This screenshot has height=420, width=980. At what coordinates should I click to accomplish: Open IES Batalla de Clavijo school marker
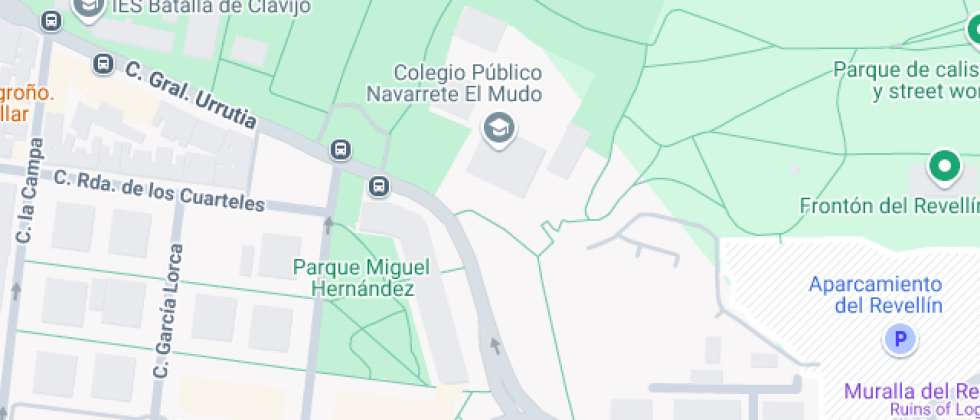[x=91, y=9]
